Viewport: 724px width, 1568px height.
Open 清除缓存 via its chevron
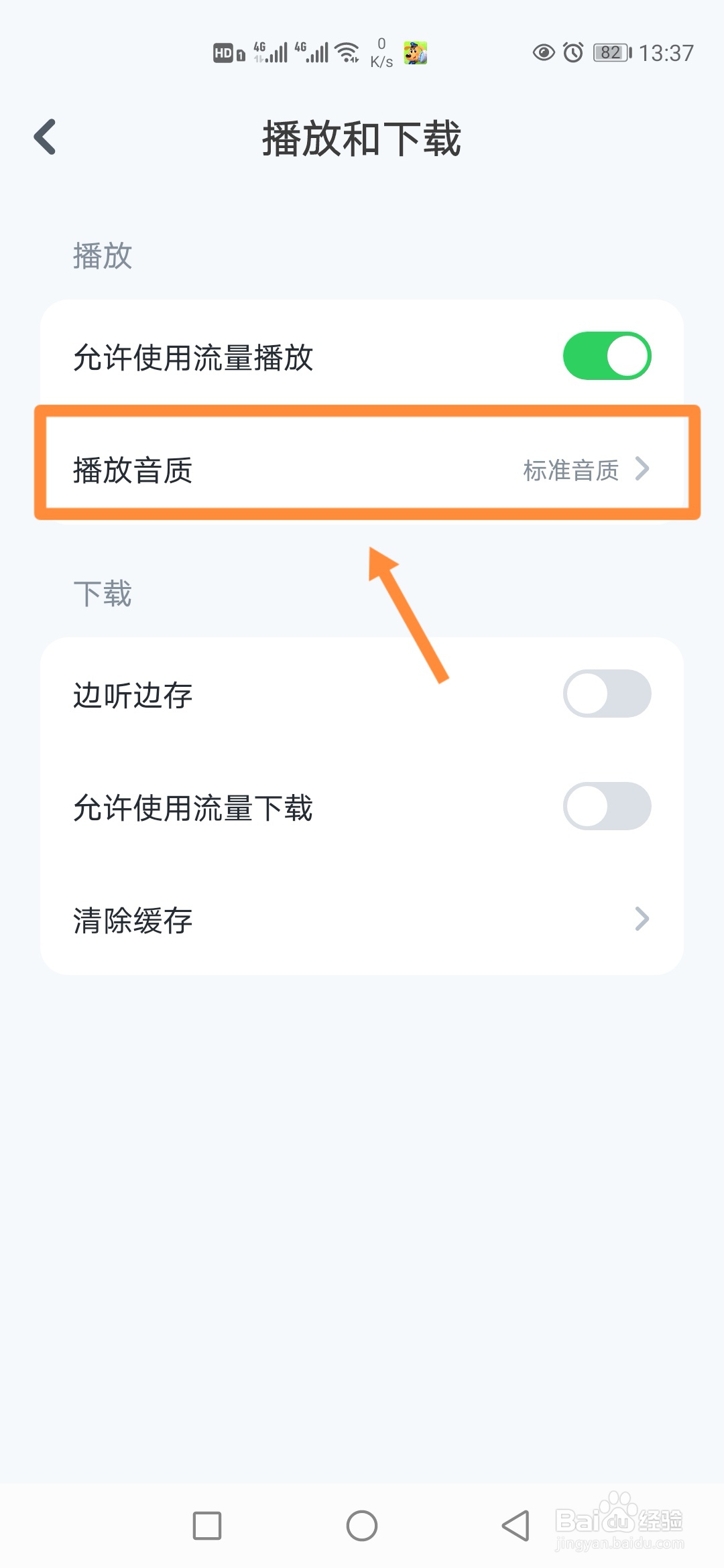642,919
